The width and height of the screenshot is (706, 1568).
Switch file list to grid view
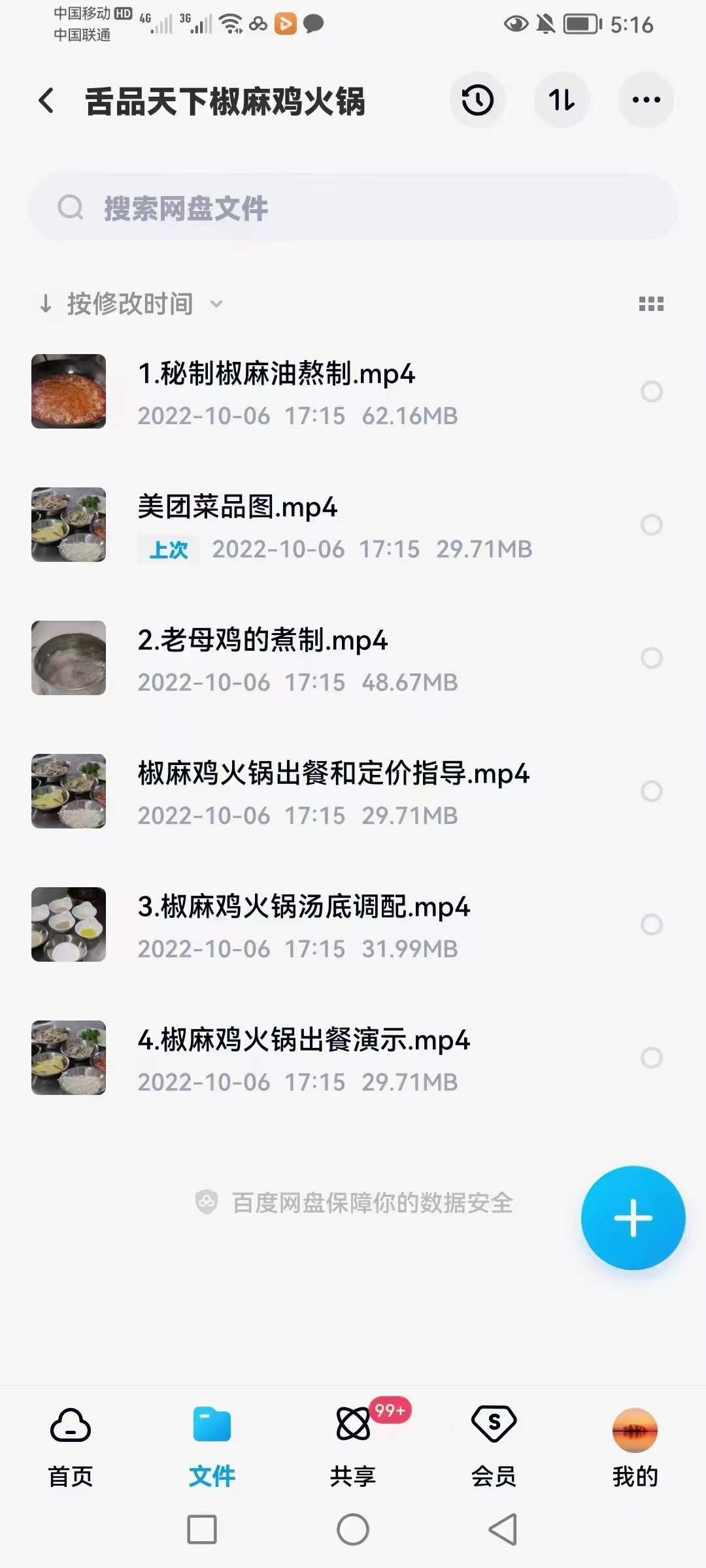(652, 302)
